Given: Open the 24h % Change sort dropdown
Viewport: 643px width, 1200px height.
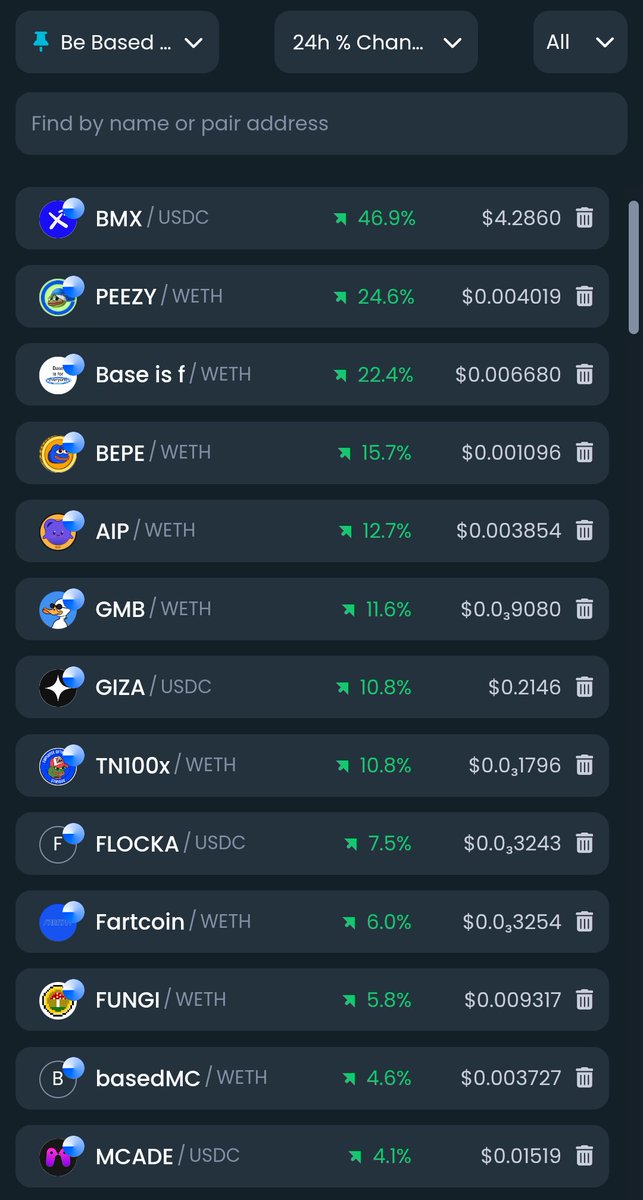Looking at the screenshot, I should 376,42.
